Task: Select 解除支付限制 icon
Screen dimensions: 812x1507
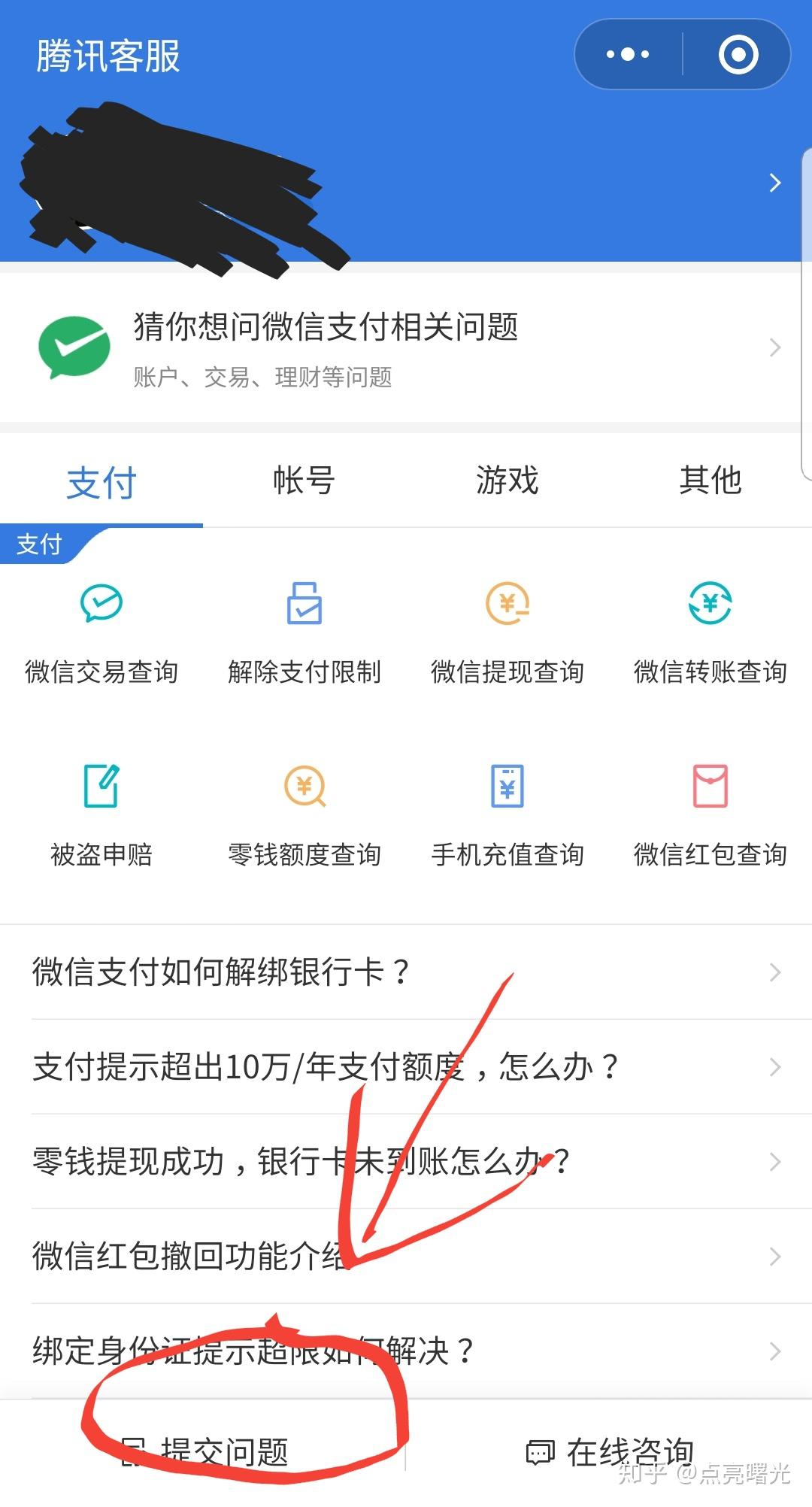Action: pos(304,632)
